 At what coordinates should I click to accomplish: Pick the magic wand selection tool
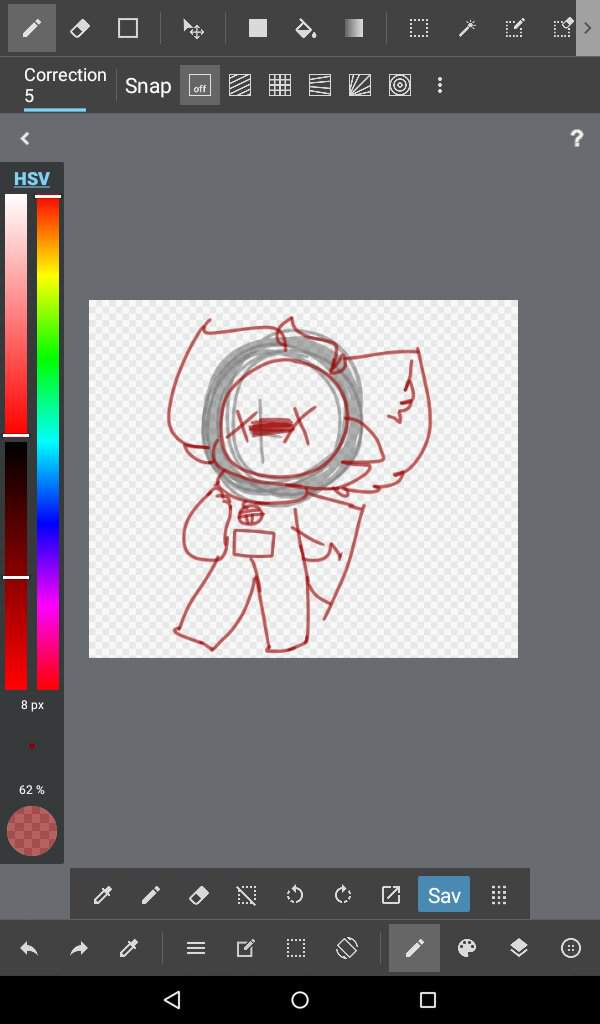467,28
